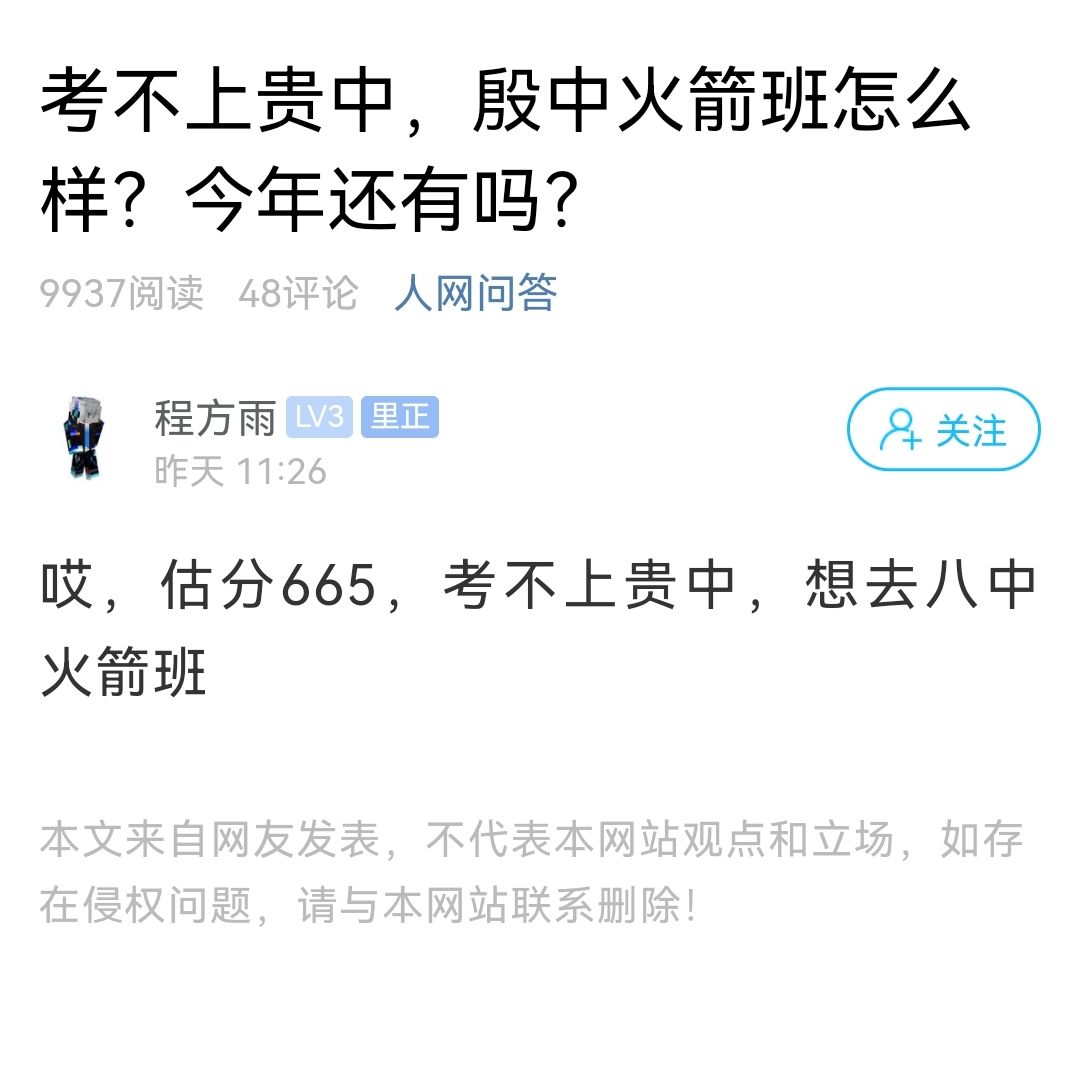This screenshot has width=1080, height=1090.
Task: Follow the user 程方雨
Action: (943, 429)
